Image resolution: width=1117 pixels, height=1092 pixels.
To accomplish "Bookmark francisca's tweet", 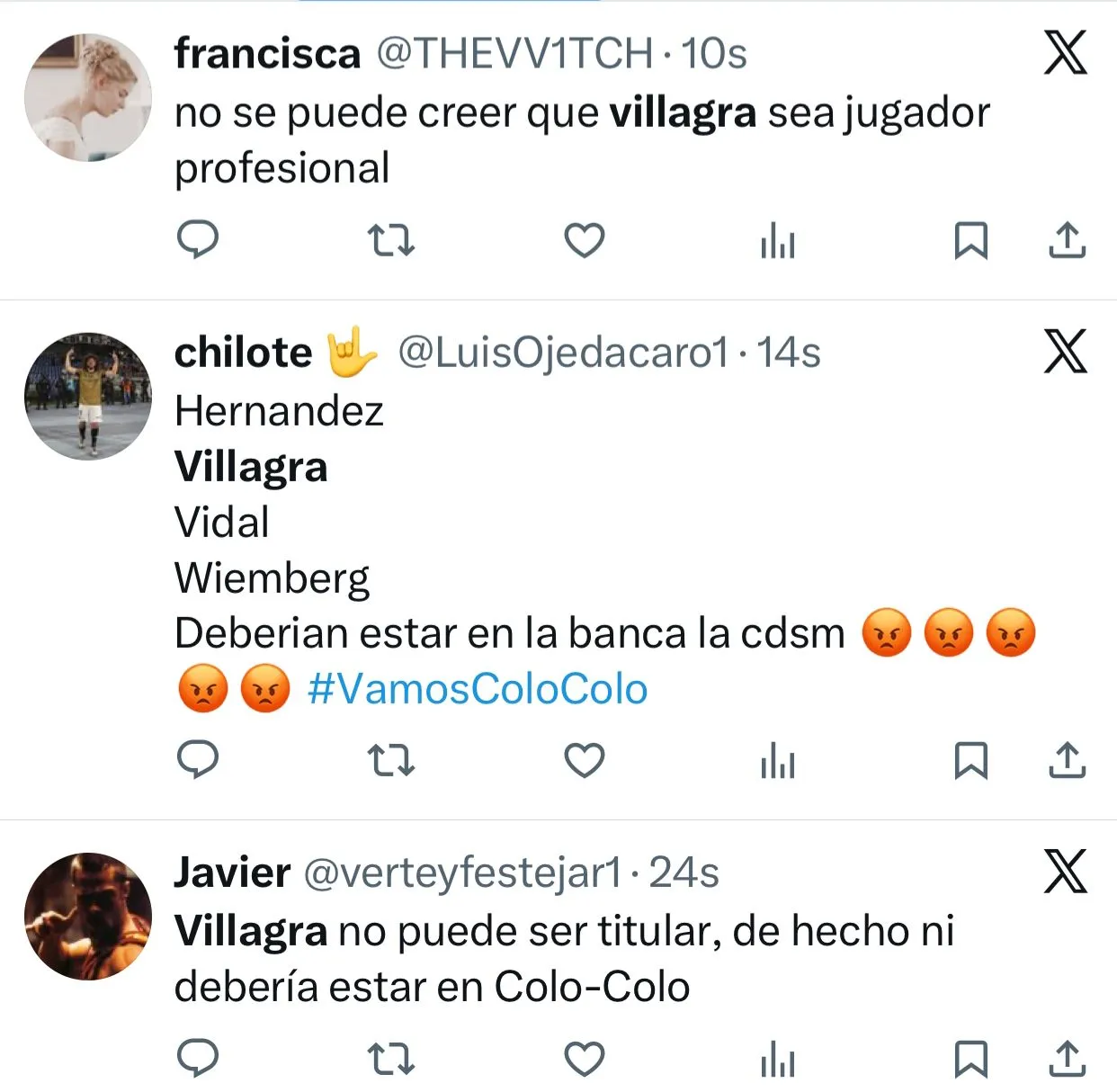I will (x=970, y=241).
